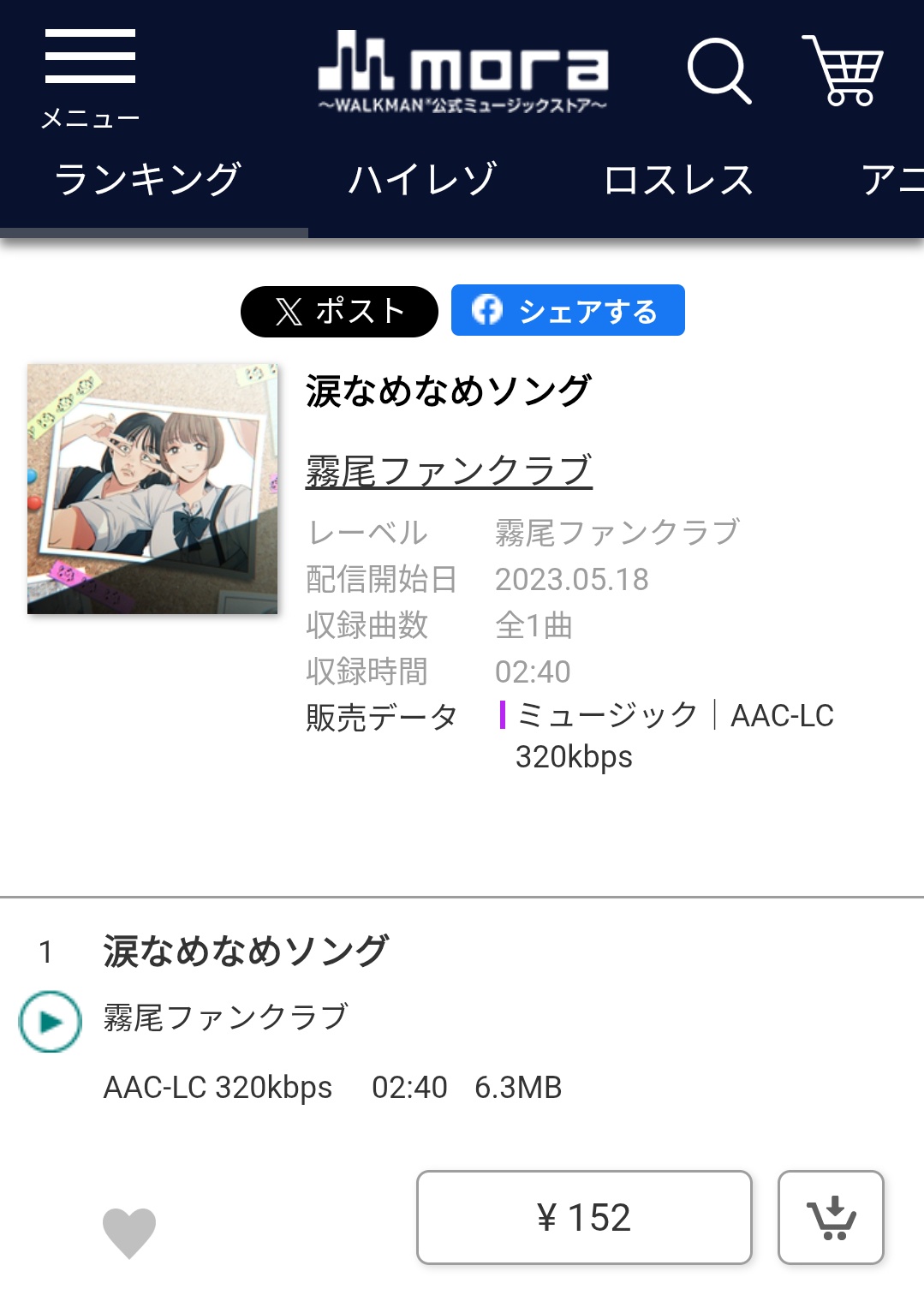Viewport: 924px width, 1307px height.
Task: Open the メニュー hamburger menu
Action: click(x=90, y=75)
